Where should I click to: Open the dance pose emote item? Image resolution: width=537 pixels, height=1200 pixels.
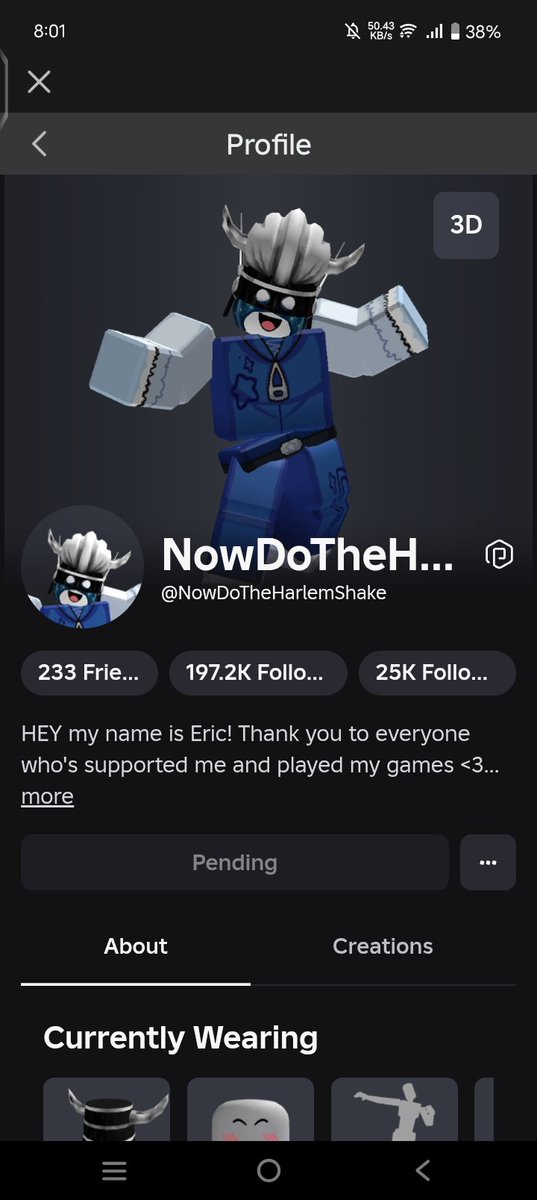tap(394, 1109)
